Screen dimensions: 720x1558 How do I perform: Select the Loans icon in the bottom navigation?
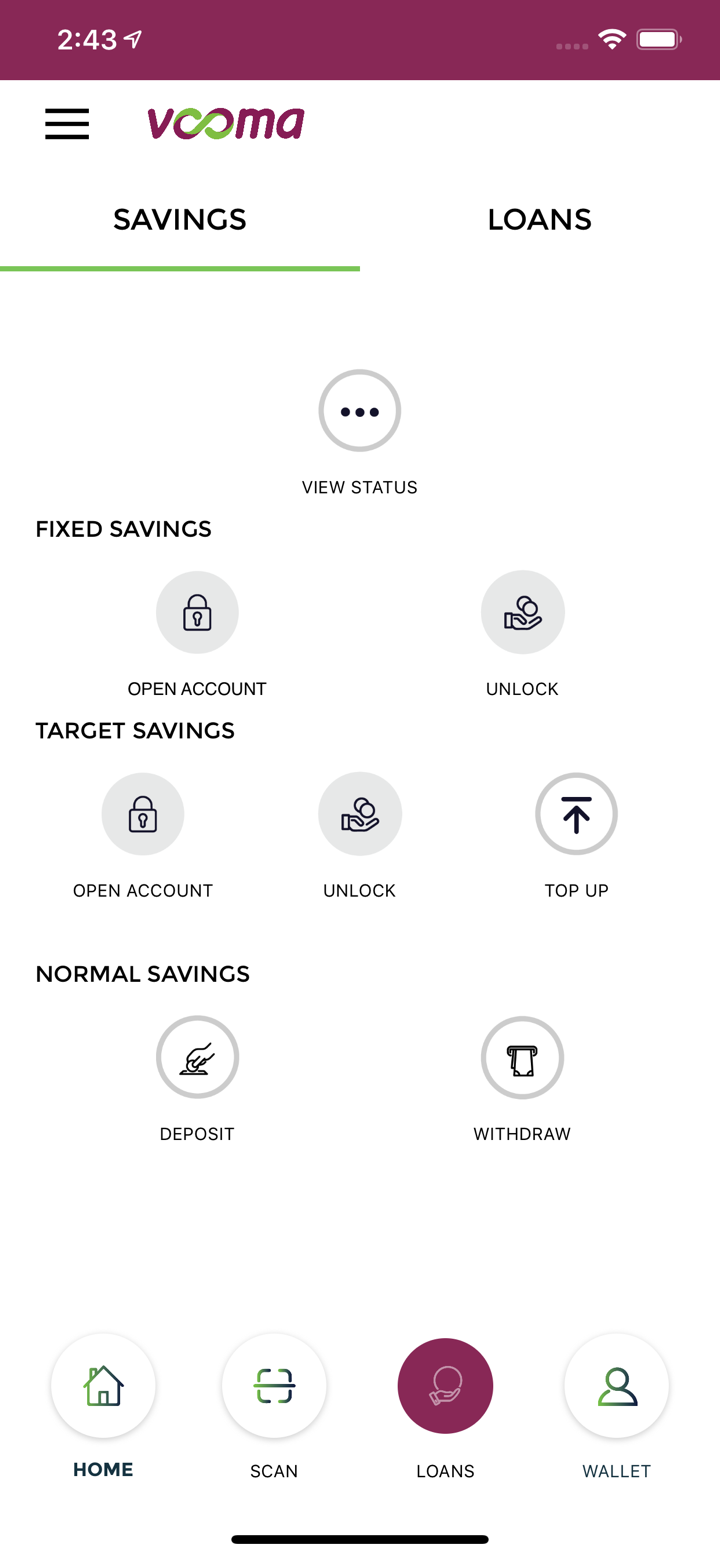point(445,1386)
